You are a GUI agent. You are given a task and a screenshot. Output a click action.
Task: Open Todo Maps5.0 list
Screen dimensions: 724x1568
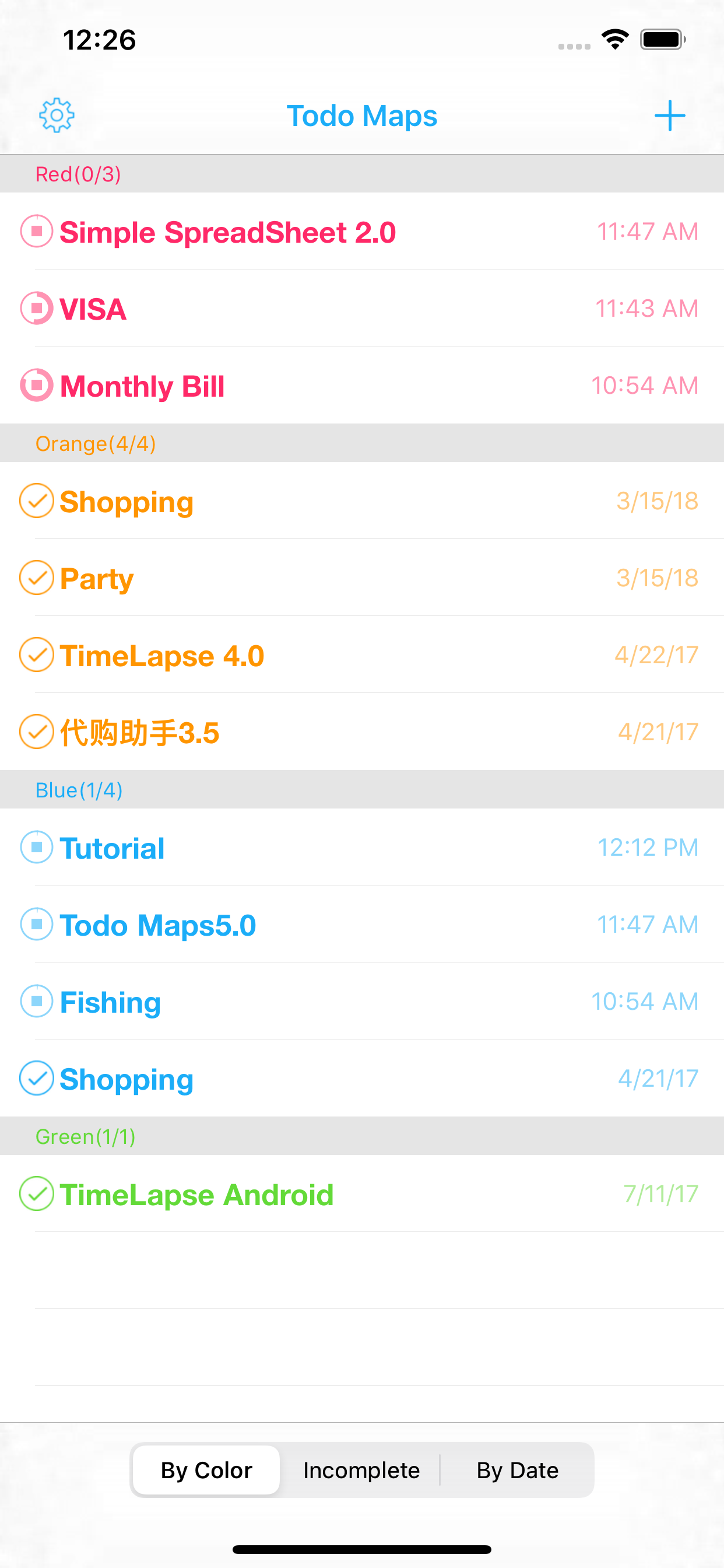[362, 924]
